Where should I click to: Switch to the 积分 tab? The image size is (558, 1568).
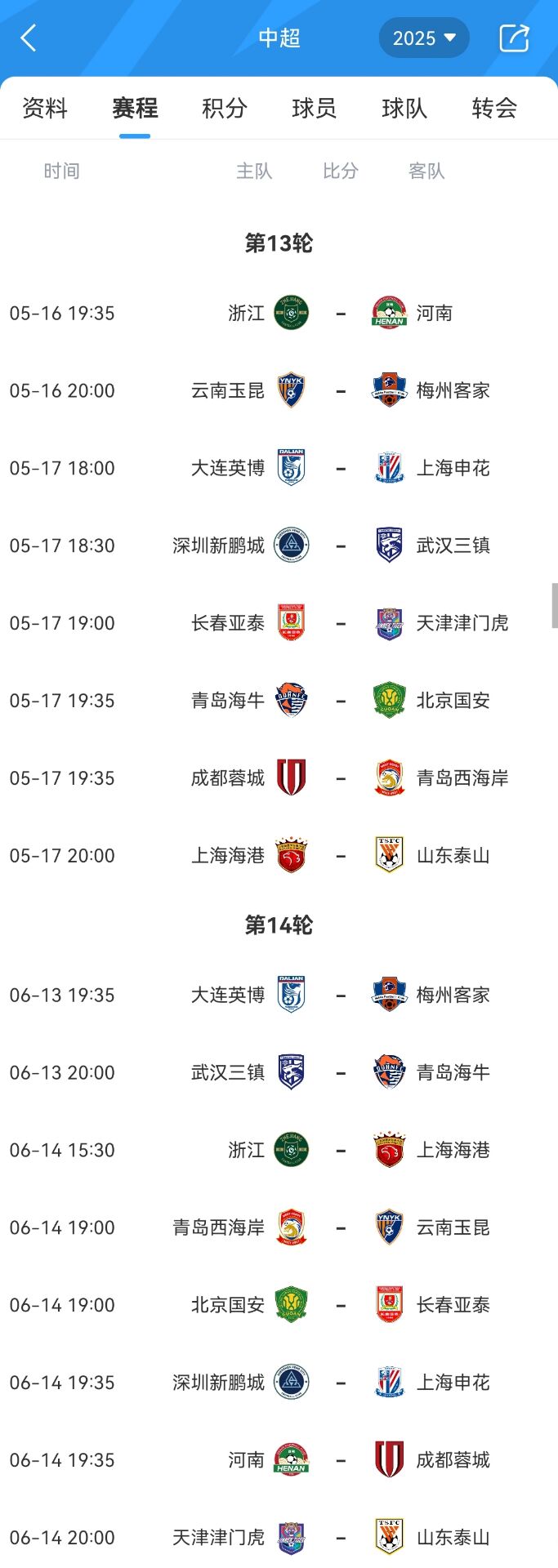(x=225, y=108)
